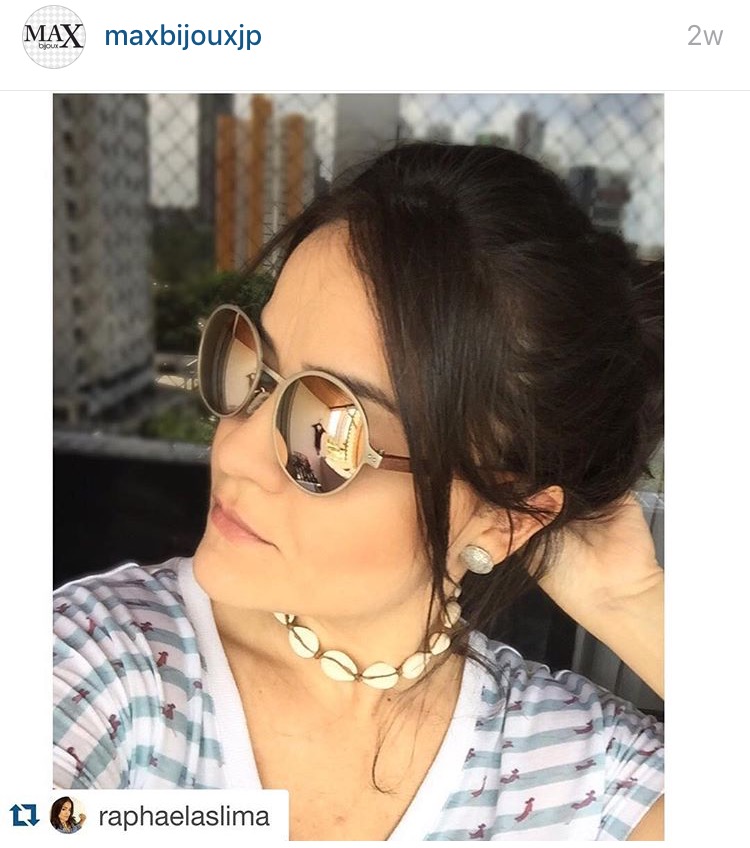The image size is (750, 848).
Task: Open the maxbijouxjp profile picture
Action: click(54, 37)
